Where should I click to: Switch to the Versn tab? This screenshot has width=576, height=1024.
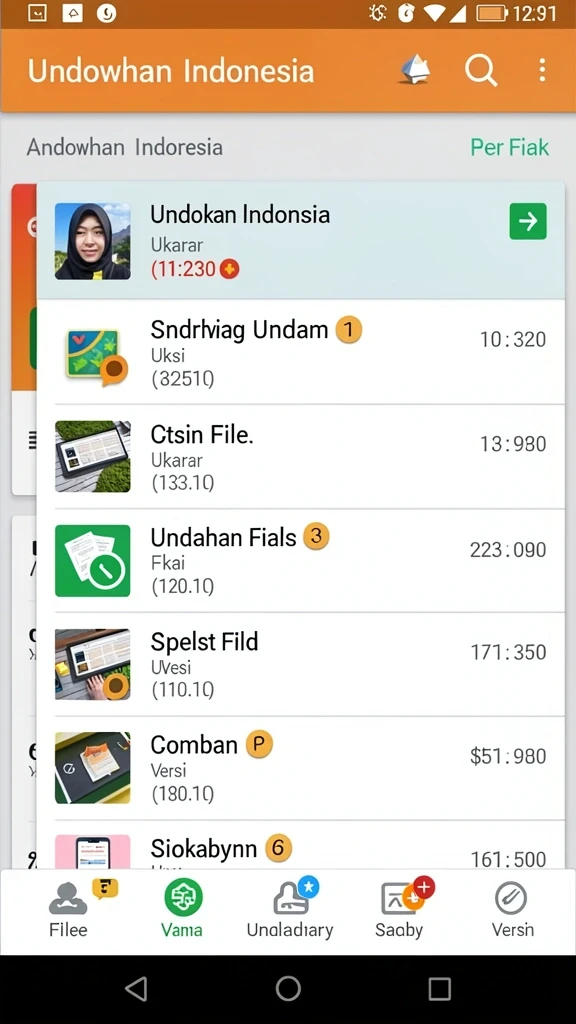[513, 909]
